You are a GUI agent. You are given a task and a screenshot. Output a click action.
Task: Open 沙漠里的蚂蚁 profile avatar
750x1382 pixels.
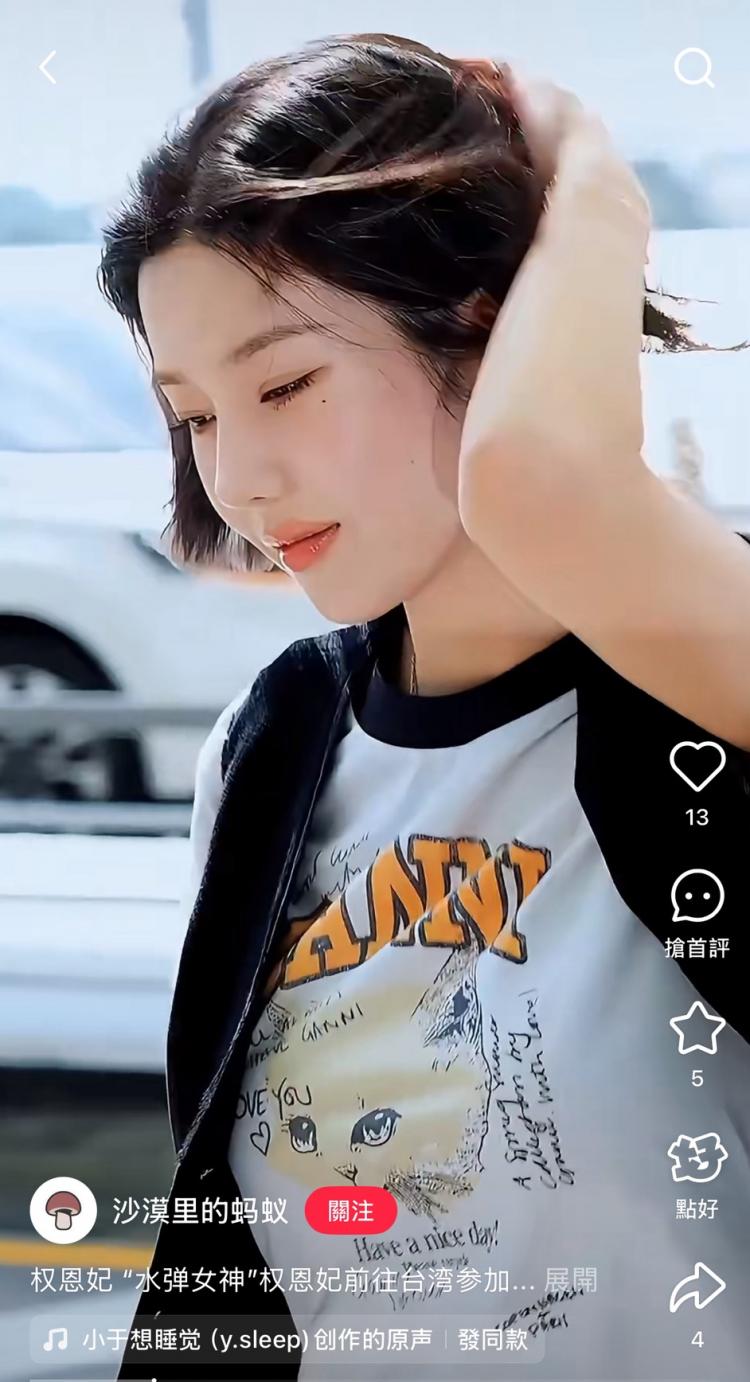coord(63,1210)
